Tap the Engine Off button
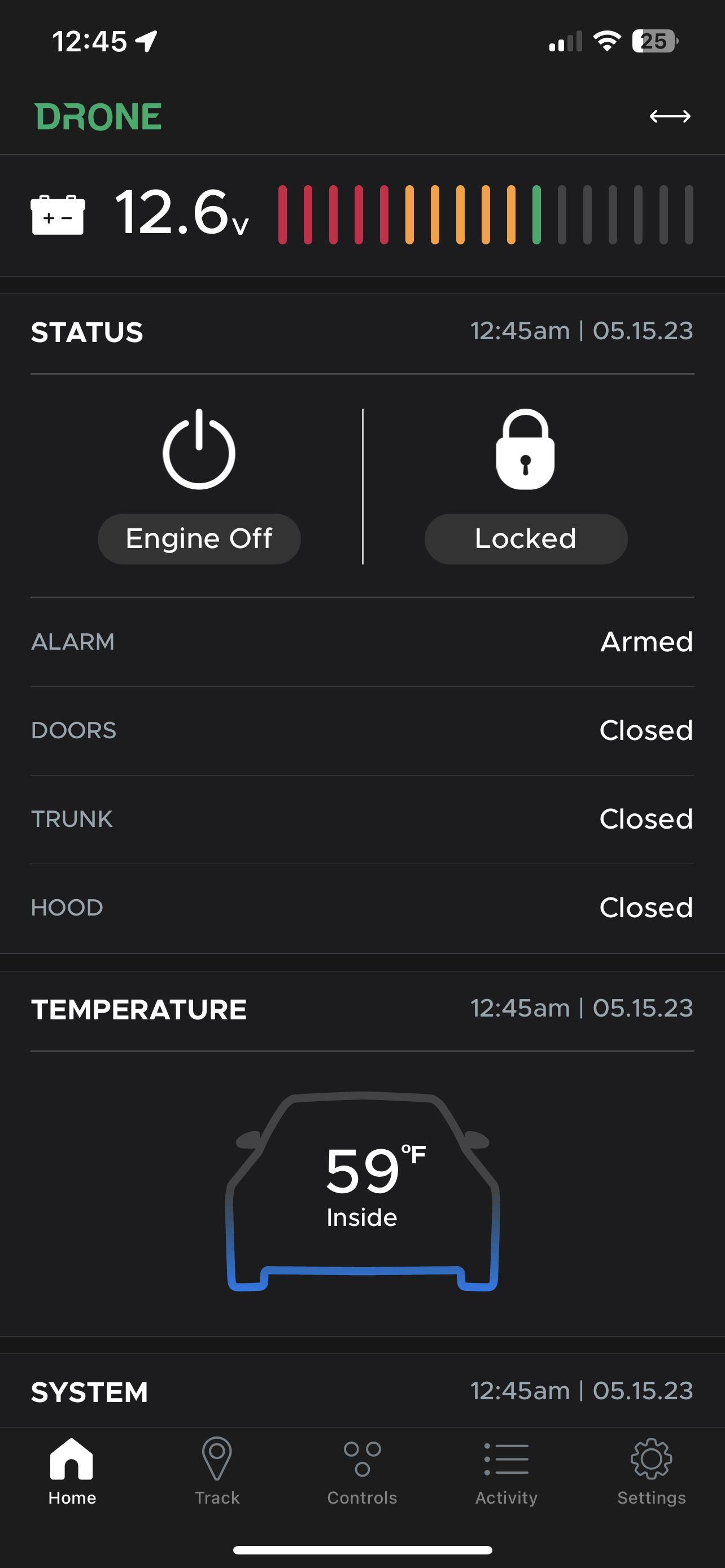The width and height of the screenshot is (725, 1568). tap(199, 538)
